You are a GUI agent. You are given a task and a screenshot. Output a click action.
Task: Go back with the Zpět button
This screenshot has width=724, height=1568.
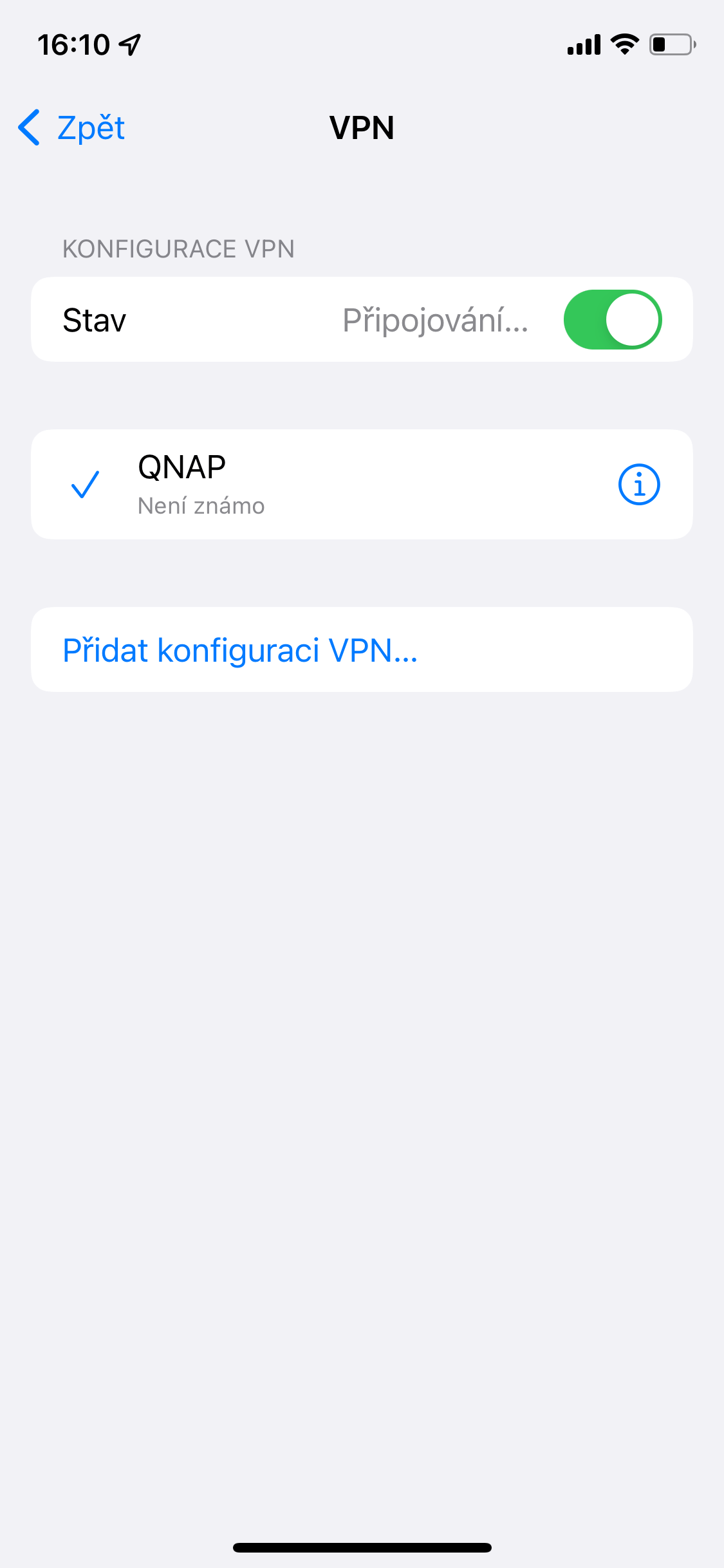[x=72, y=127]
